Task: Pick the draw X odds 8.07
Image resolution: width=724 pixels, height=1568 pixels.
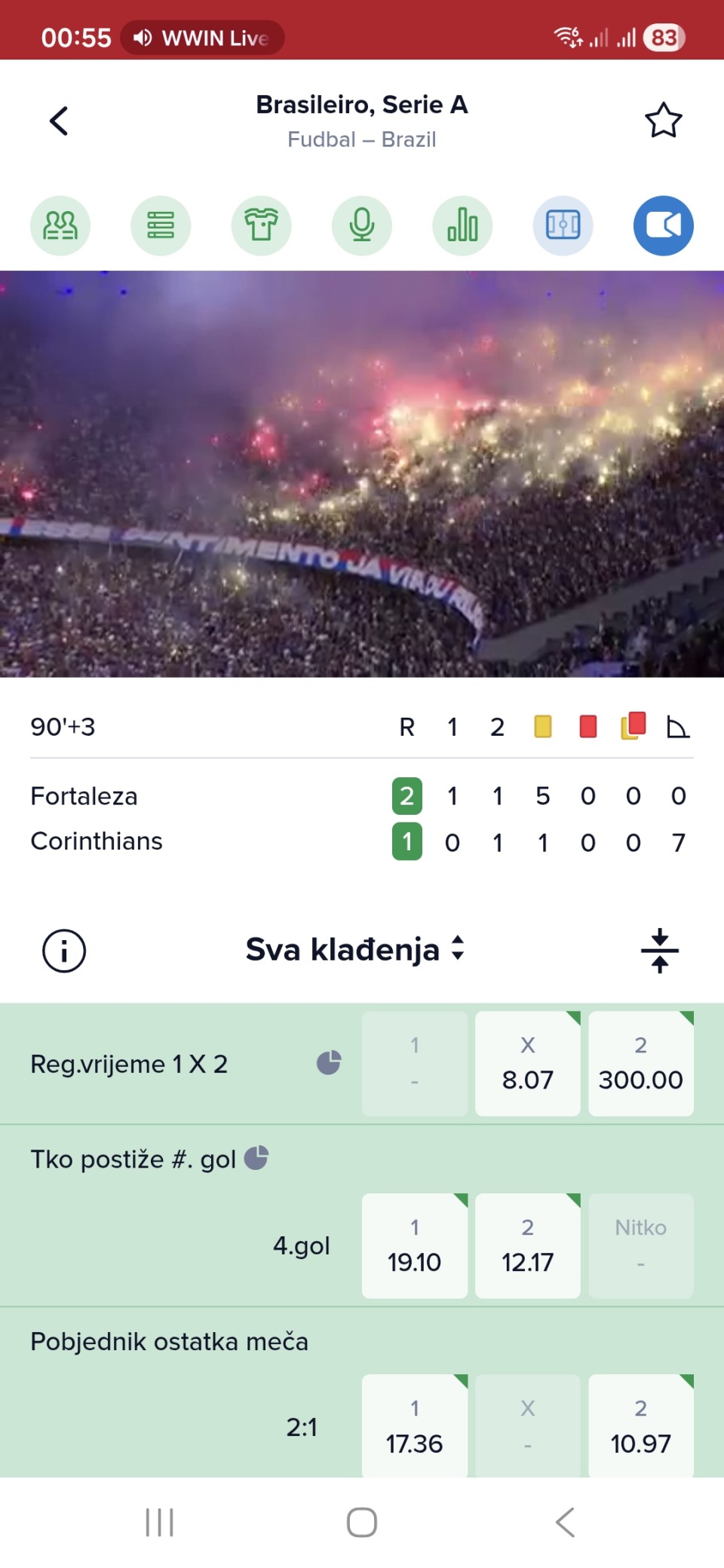Action: (x=528, y=1064)
